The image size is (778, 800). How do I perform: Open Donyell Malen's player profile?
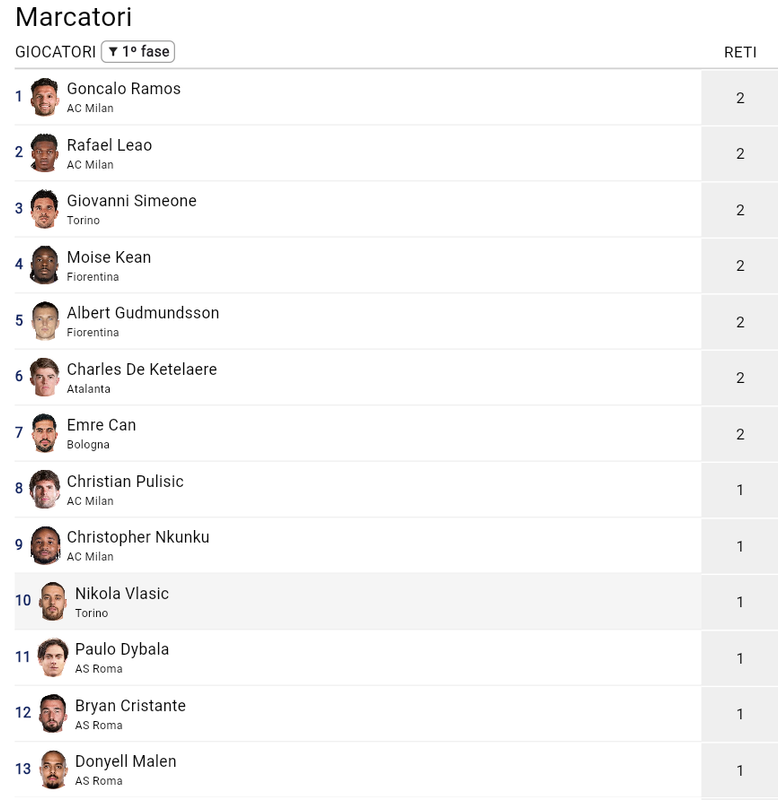tap(396, 770)
